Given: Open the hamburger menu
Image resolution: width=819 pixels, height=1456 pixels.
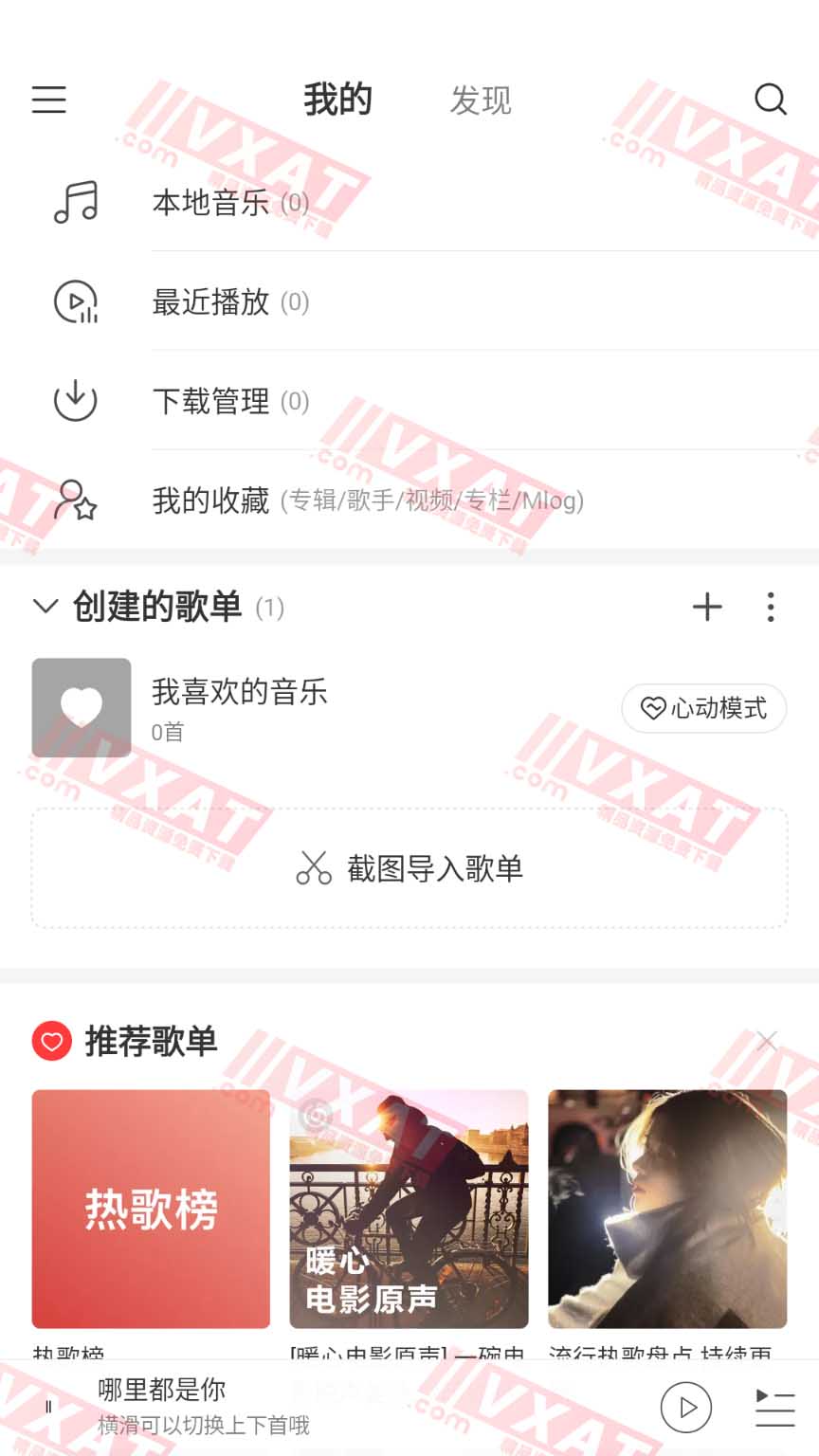Looking at the screenshot, I should pyautogui.click(x=49, y=100).
